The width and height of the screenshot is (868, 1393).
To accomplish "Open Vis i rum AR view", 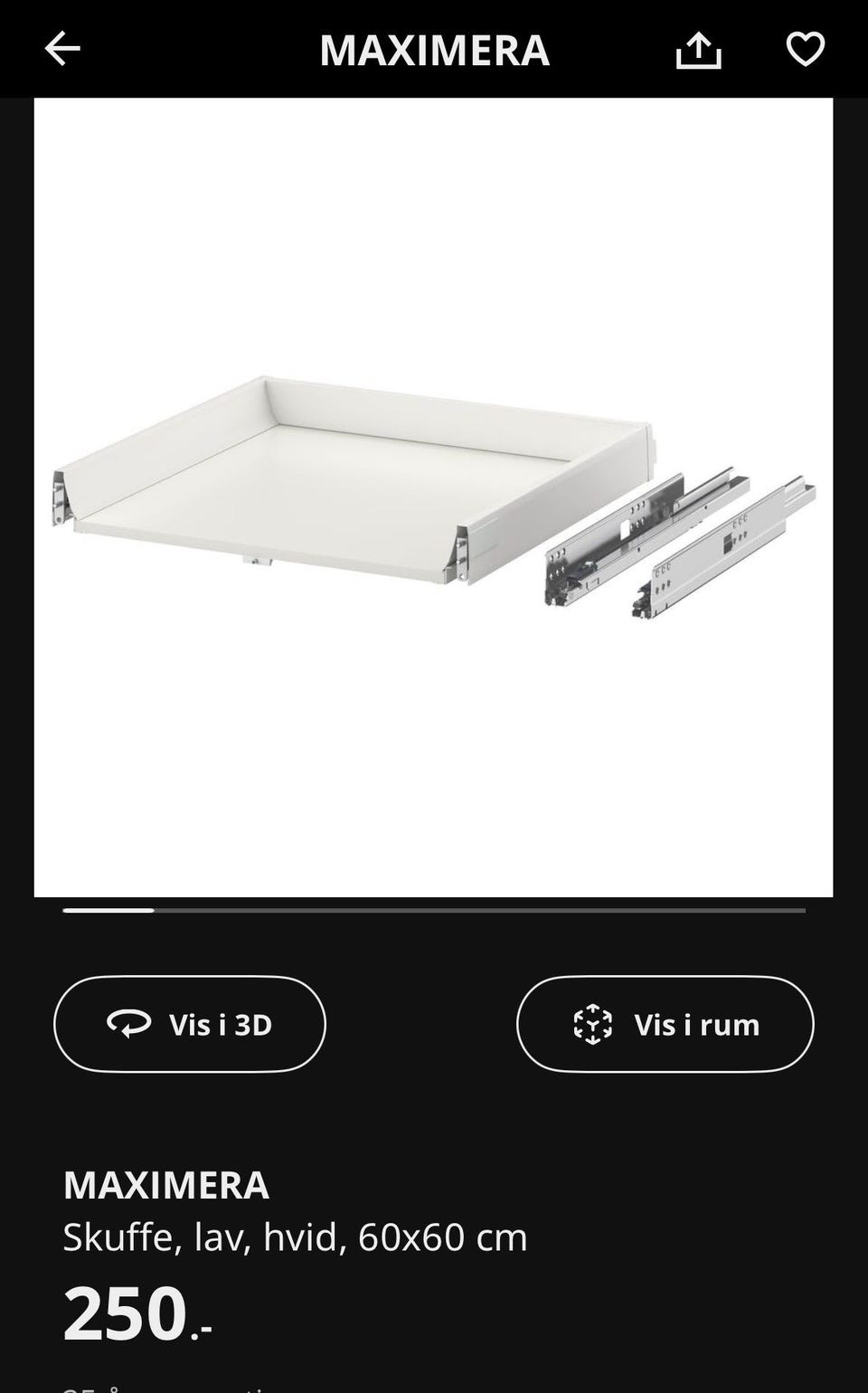I will [x=665, y=1024].
